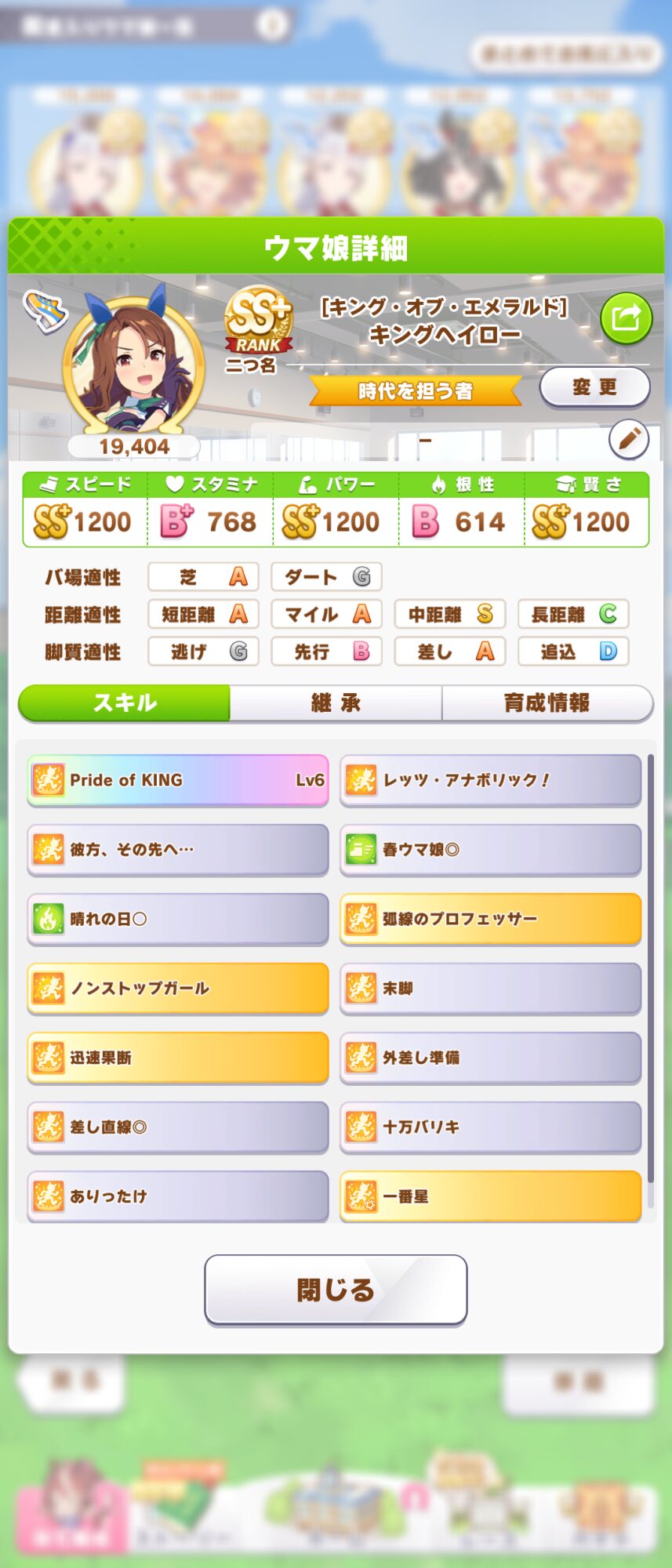The height and width of the screenshot is (1568, 672).
Task: Tap the ノンストップガール skill
Action: tap(178, 988)
